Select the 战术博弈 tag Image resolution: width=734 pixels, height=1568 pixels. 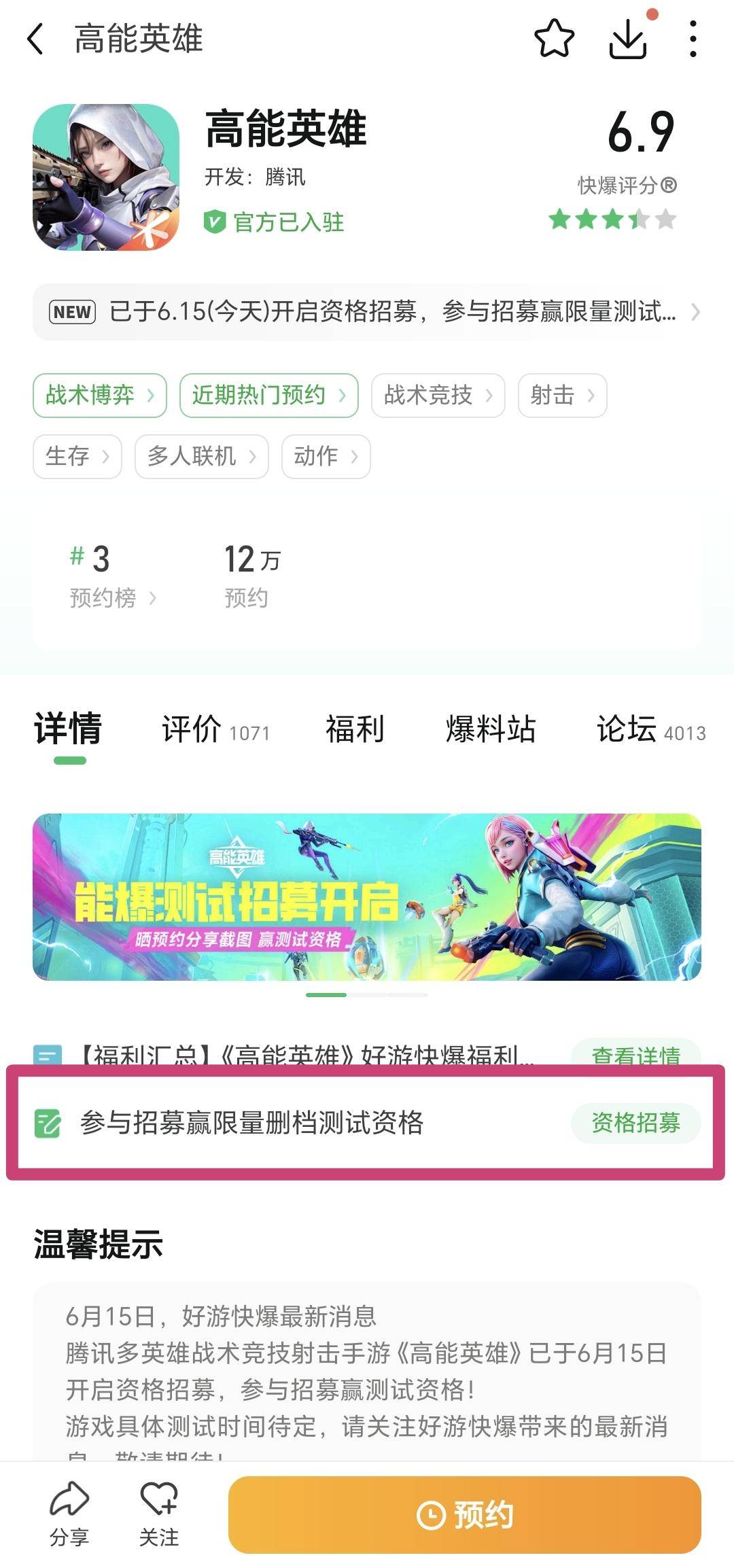[x=99, y=395]
